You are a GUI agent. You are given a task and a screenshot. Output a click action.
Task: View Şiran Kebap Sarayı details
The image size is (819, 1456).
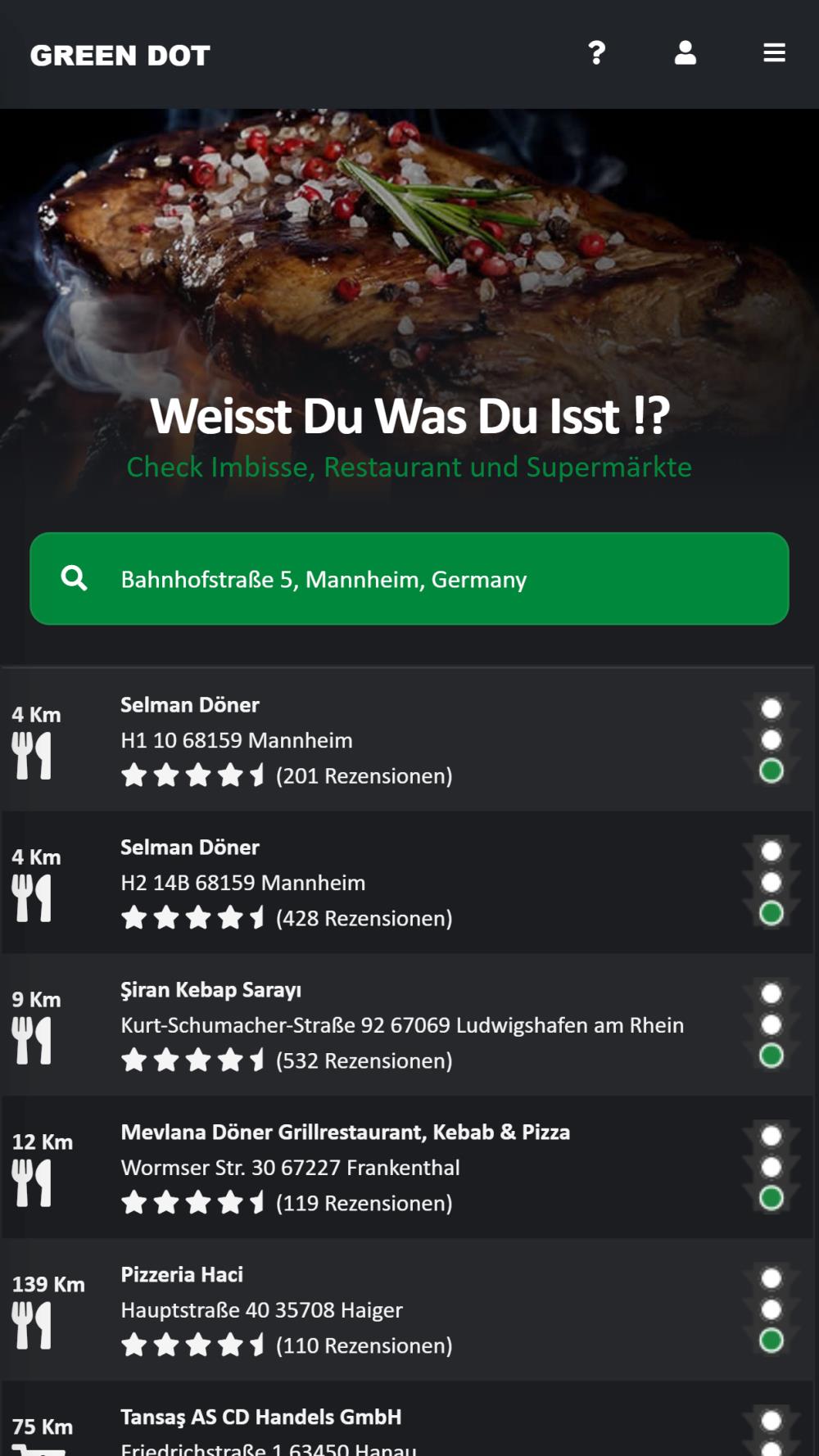tap(211, 990)
